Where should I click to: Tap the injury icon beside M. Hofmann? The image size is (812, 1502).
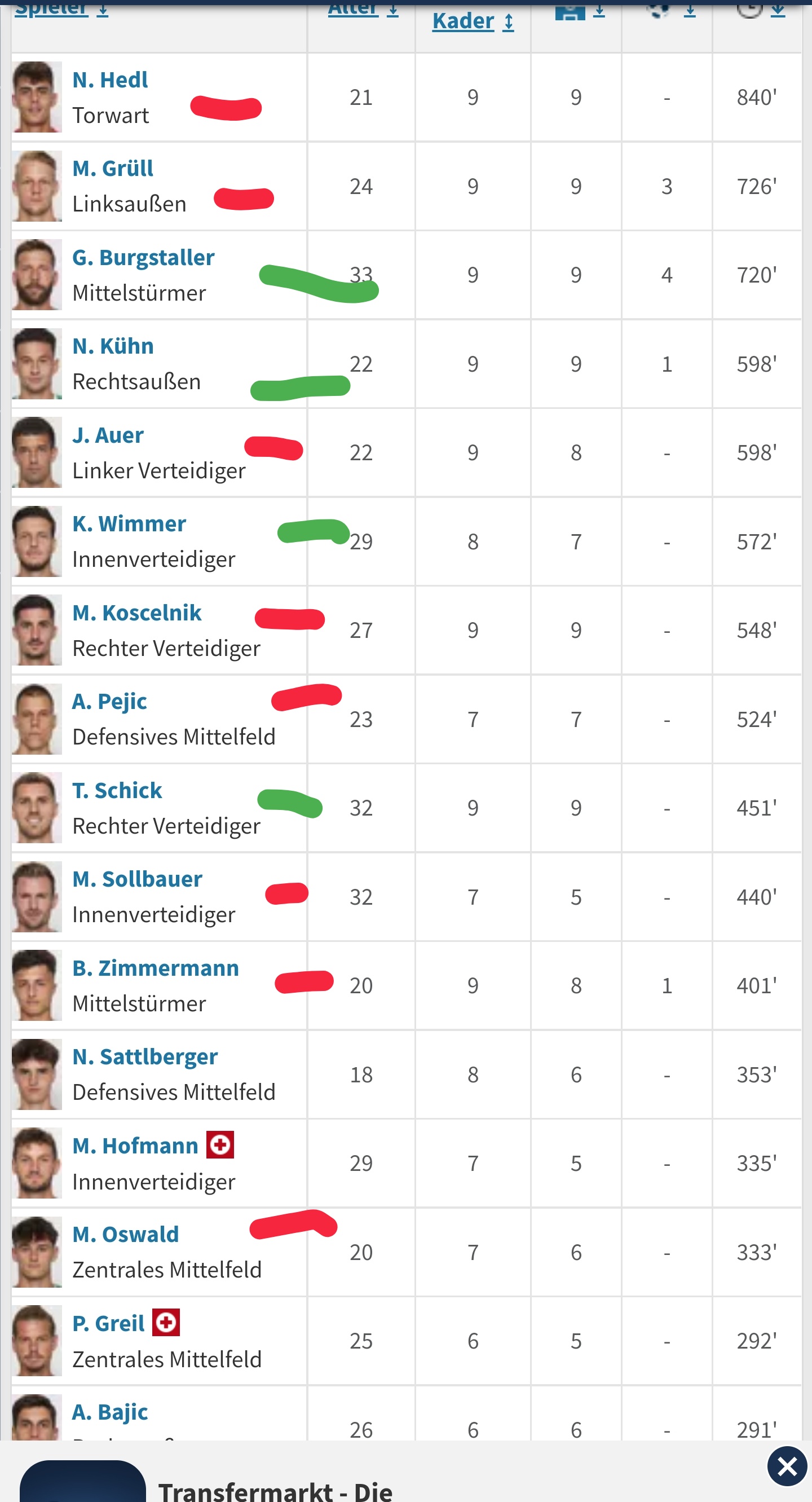tap(220, 1144)
